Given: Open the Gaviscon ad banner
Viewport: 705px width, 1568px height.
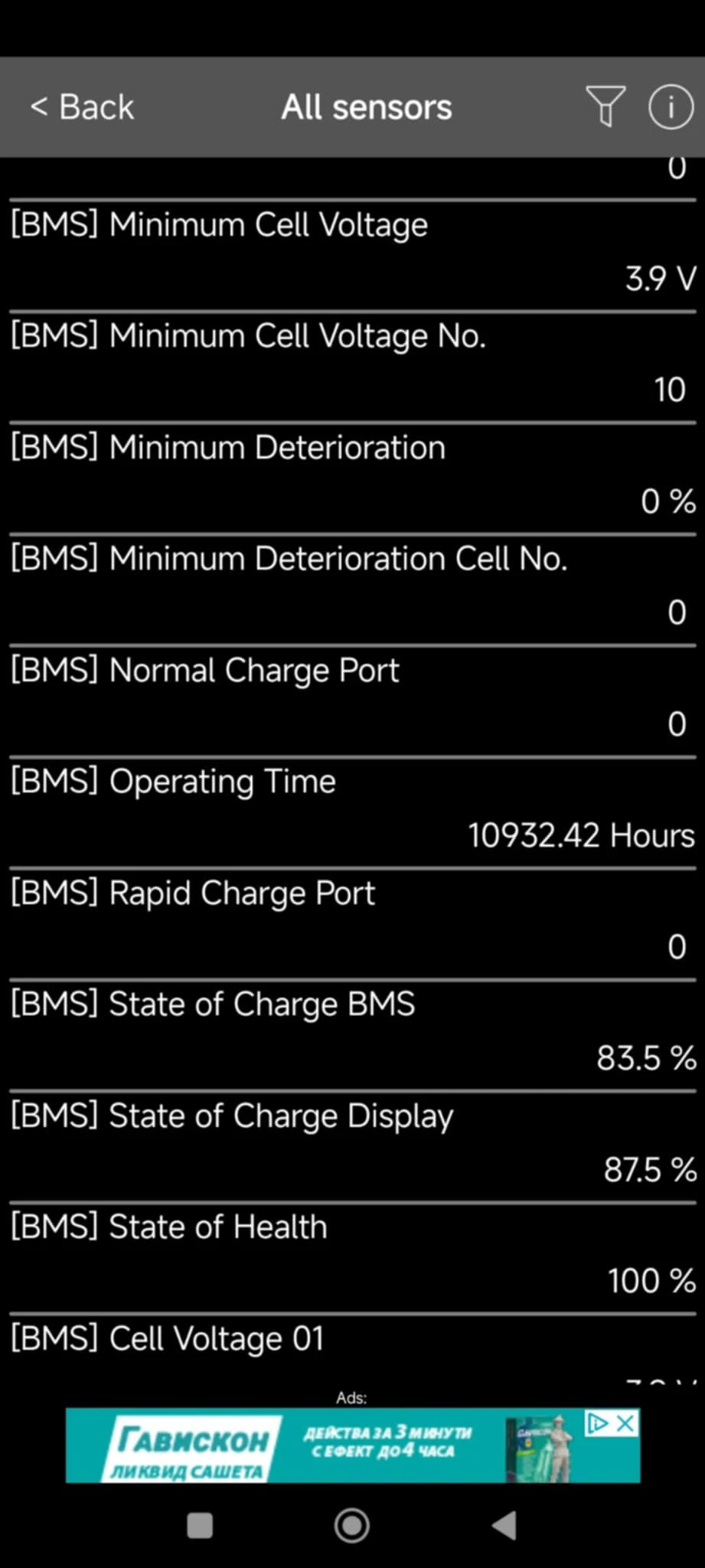Looking at the screenshot, I should tap(352, 1445).
